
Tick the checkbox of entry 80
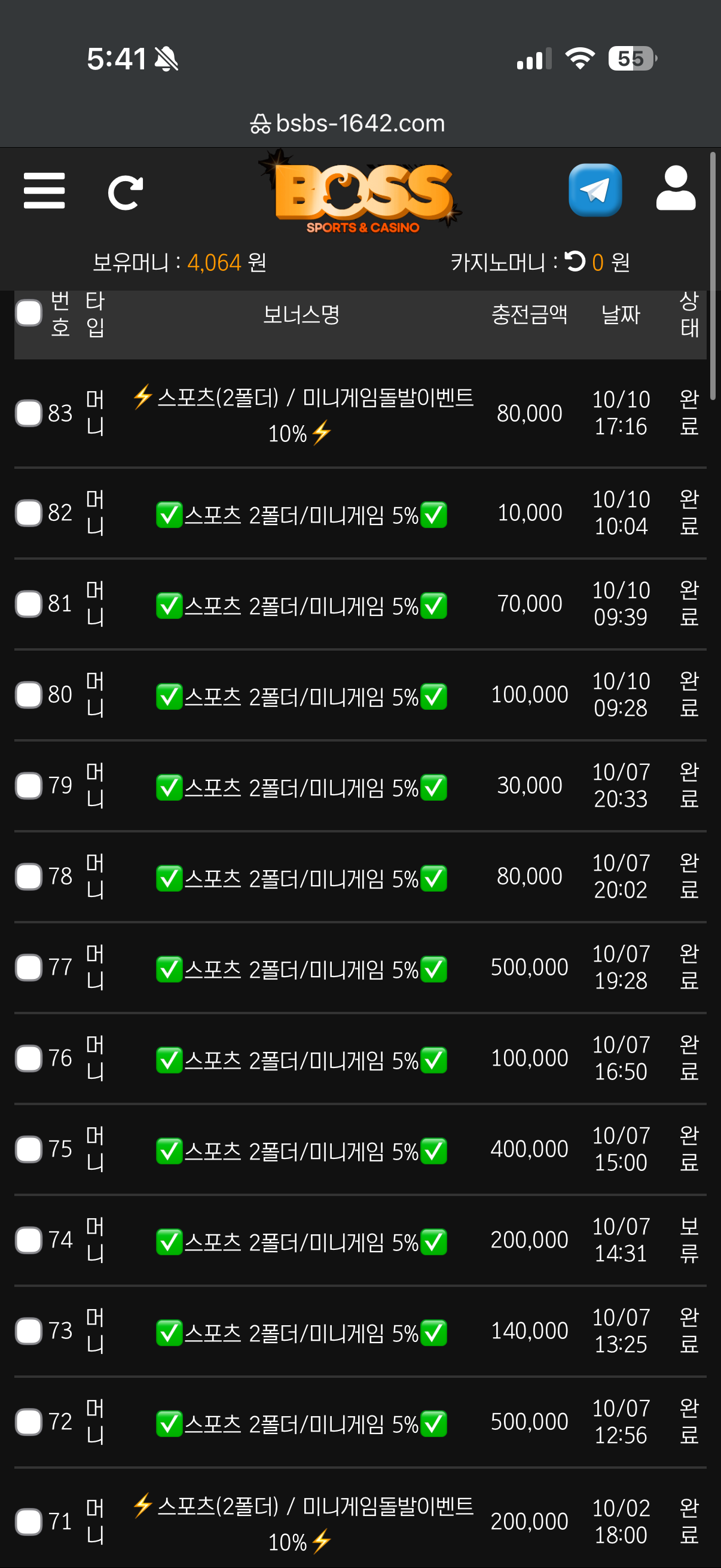(x=29, y=694)
